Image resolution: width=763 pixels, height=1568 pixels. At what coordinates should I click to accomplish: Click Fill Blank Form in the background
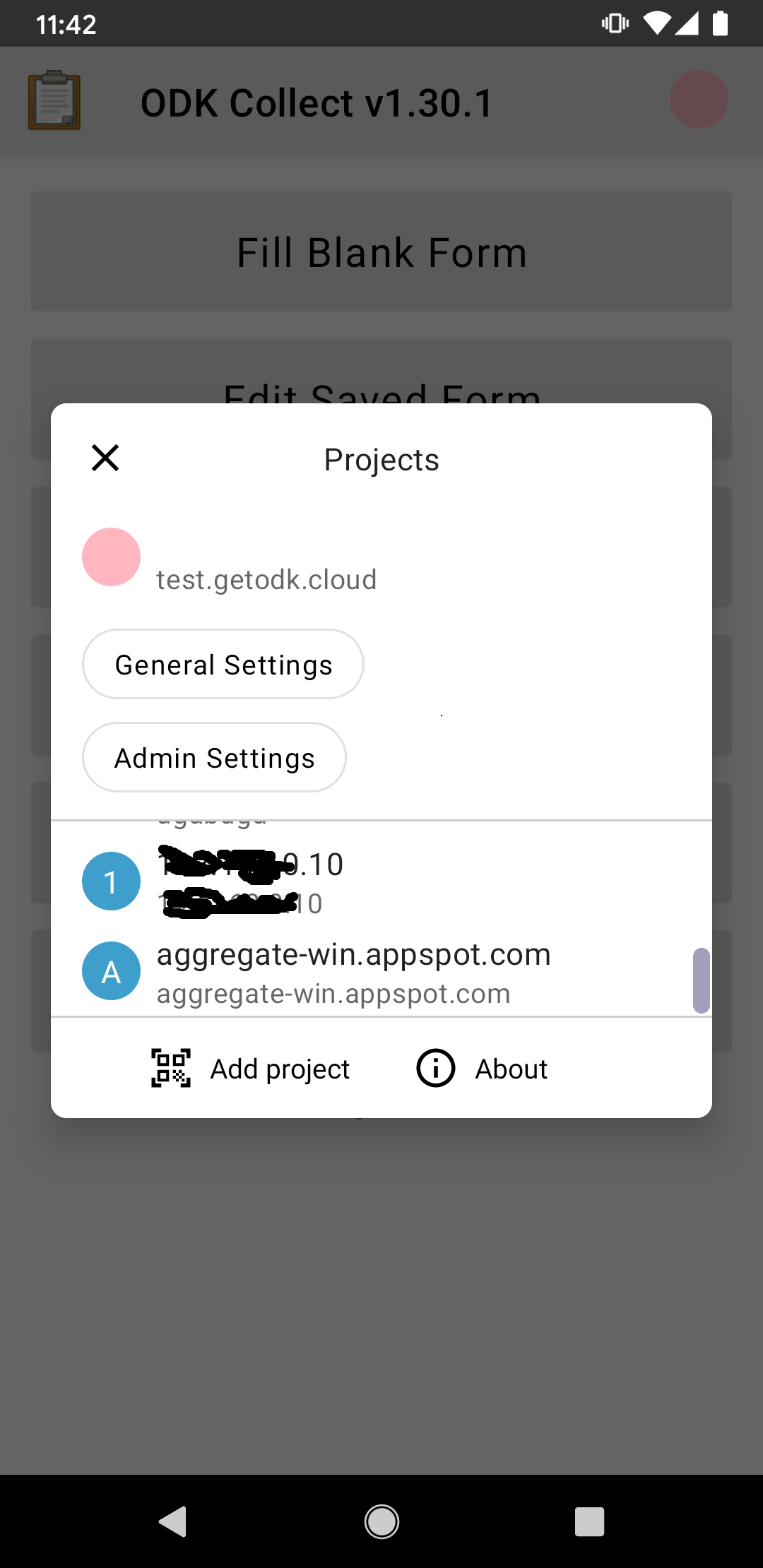tap(381, 251)
